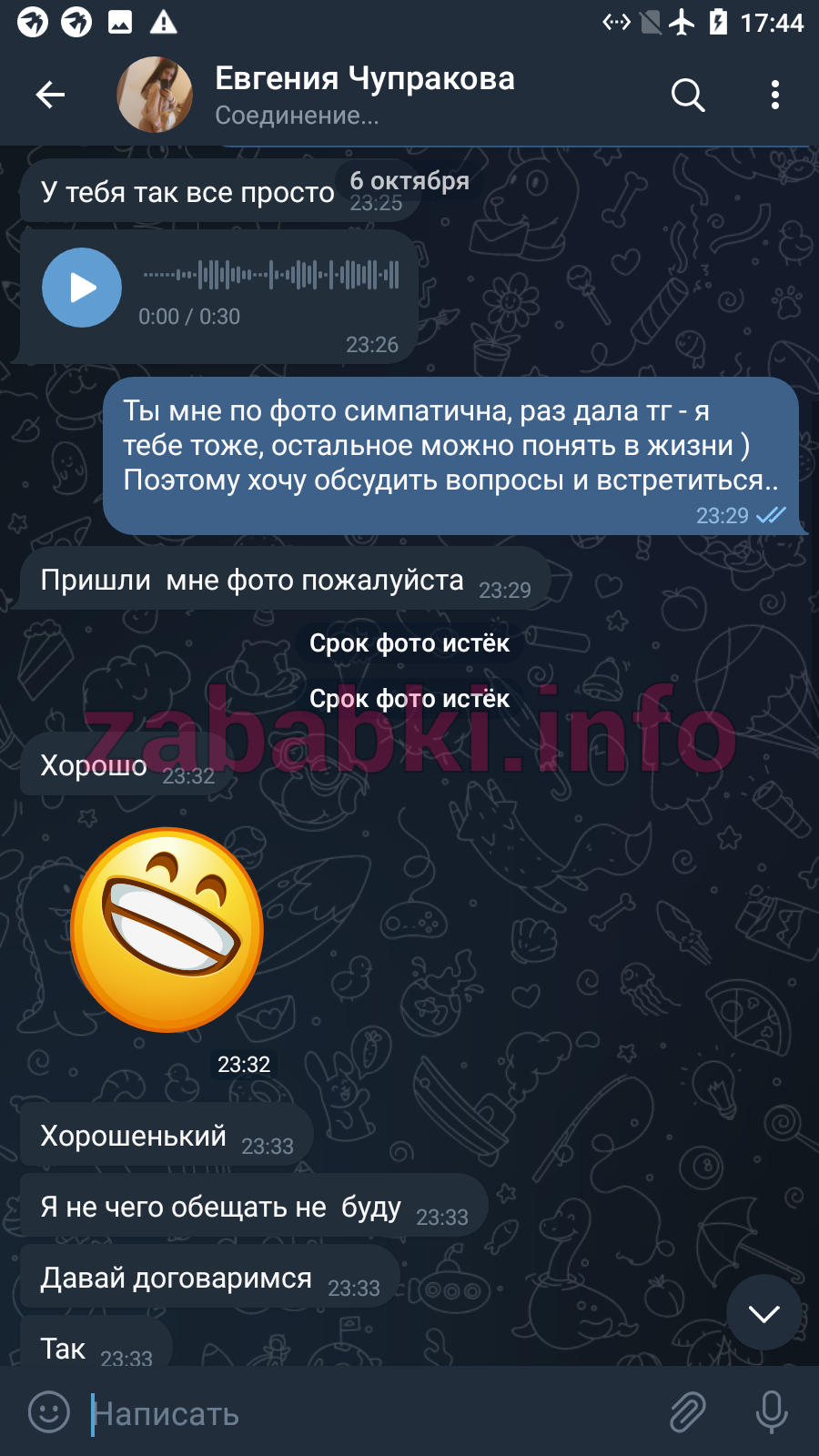Open the emoji picker

point(49,1412)
